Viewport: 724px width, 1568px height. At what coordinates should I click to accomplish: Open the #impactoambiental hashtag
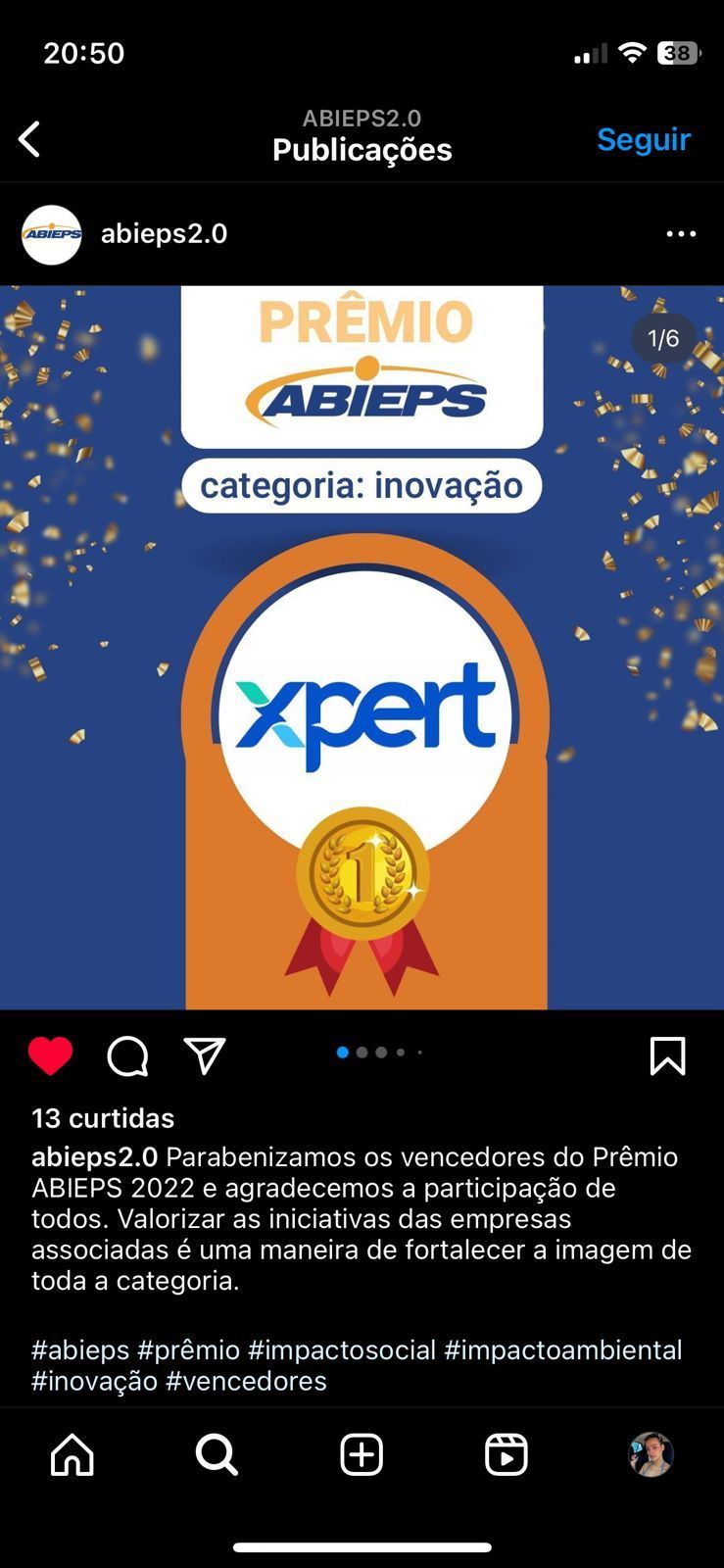pos(563,1349)
